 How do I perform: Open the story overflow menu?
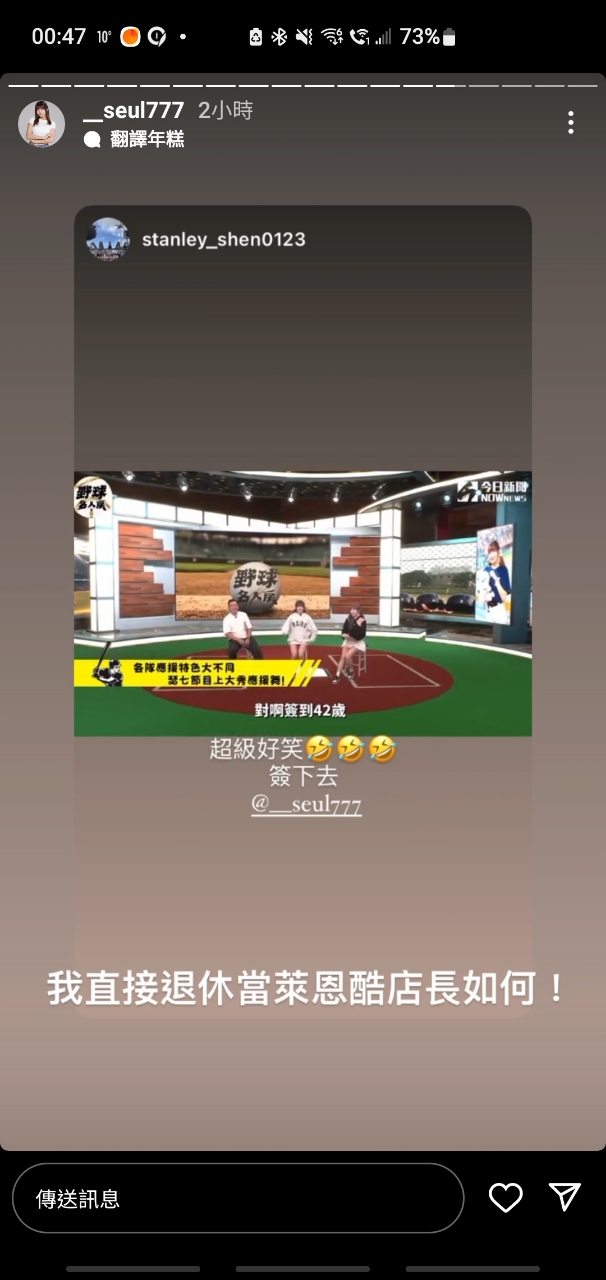[x=570, y=123]
